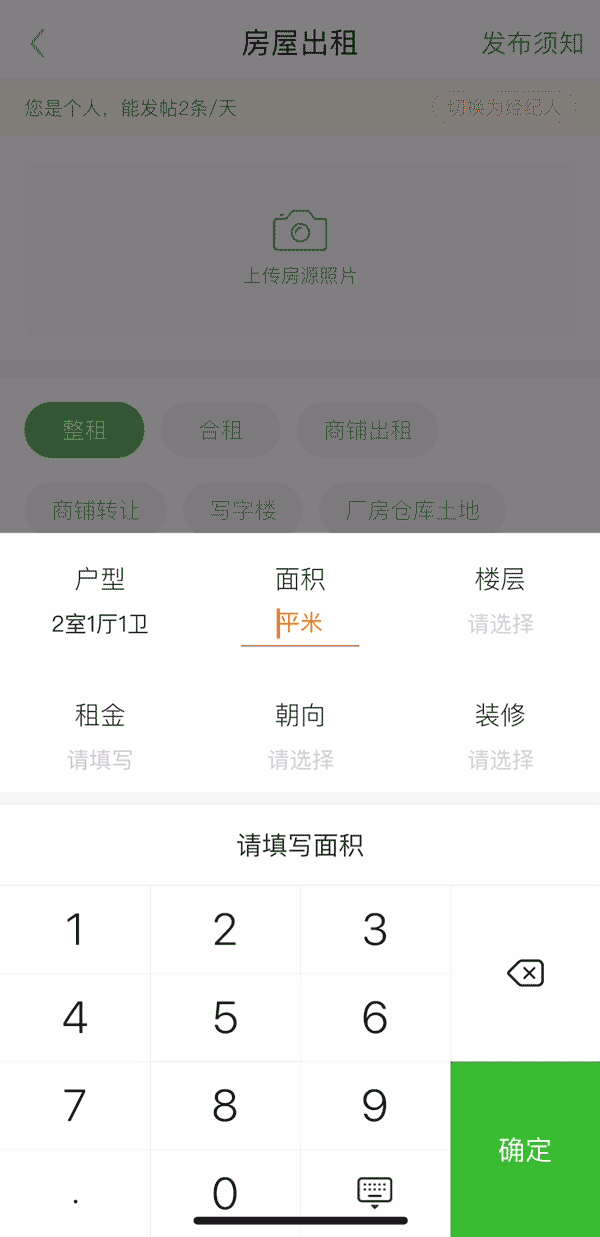
Task: Edit the 户型 layout 2室1厅1卫
Action: 100,602
